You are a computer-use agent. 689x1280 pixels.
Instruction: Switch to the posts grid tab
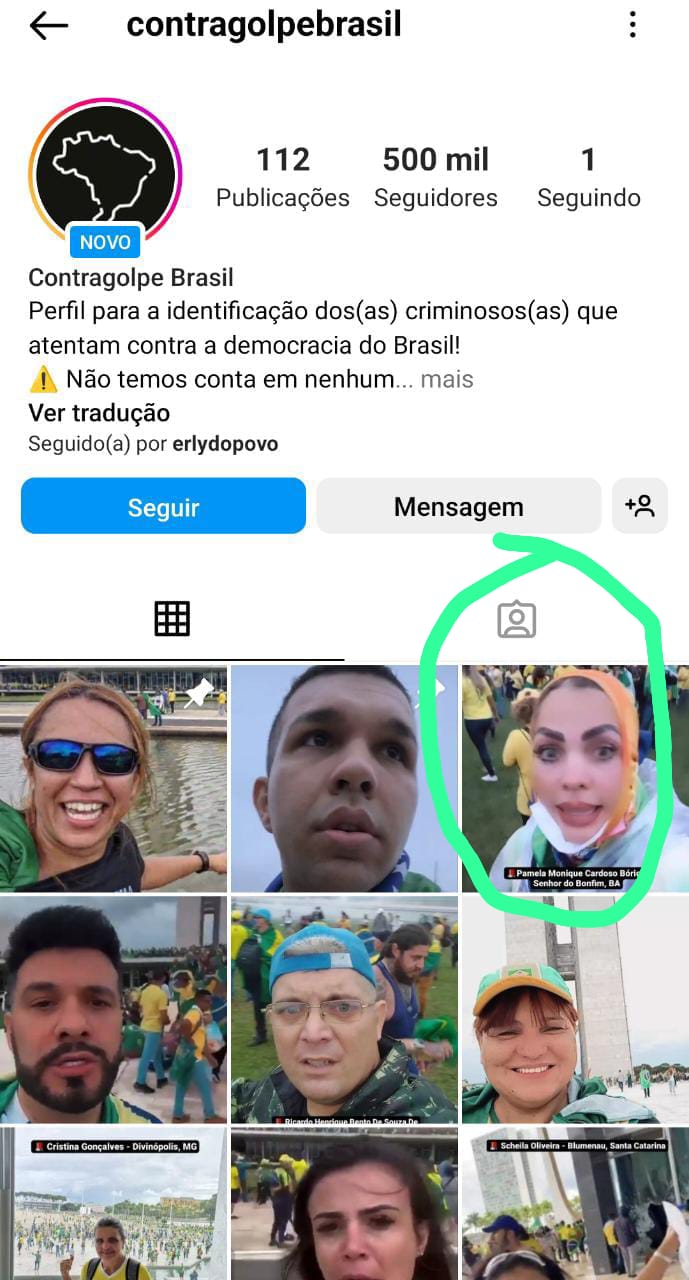[172, 619]
